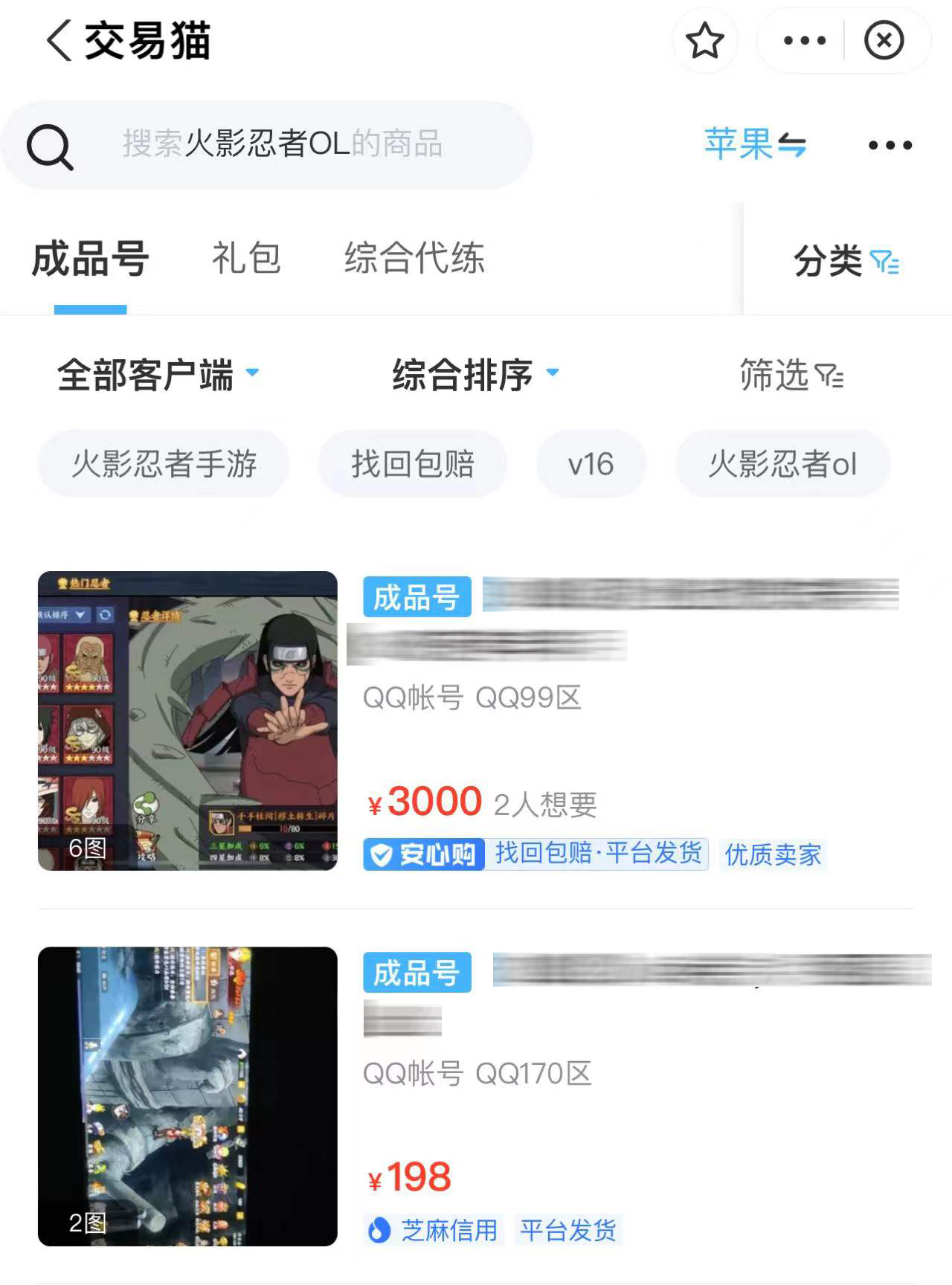This screenshot has height=1285, width=952.
Task: Expand the 全部客户端 dropdown
Action: (158, 374)
